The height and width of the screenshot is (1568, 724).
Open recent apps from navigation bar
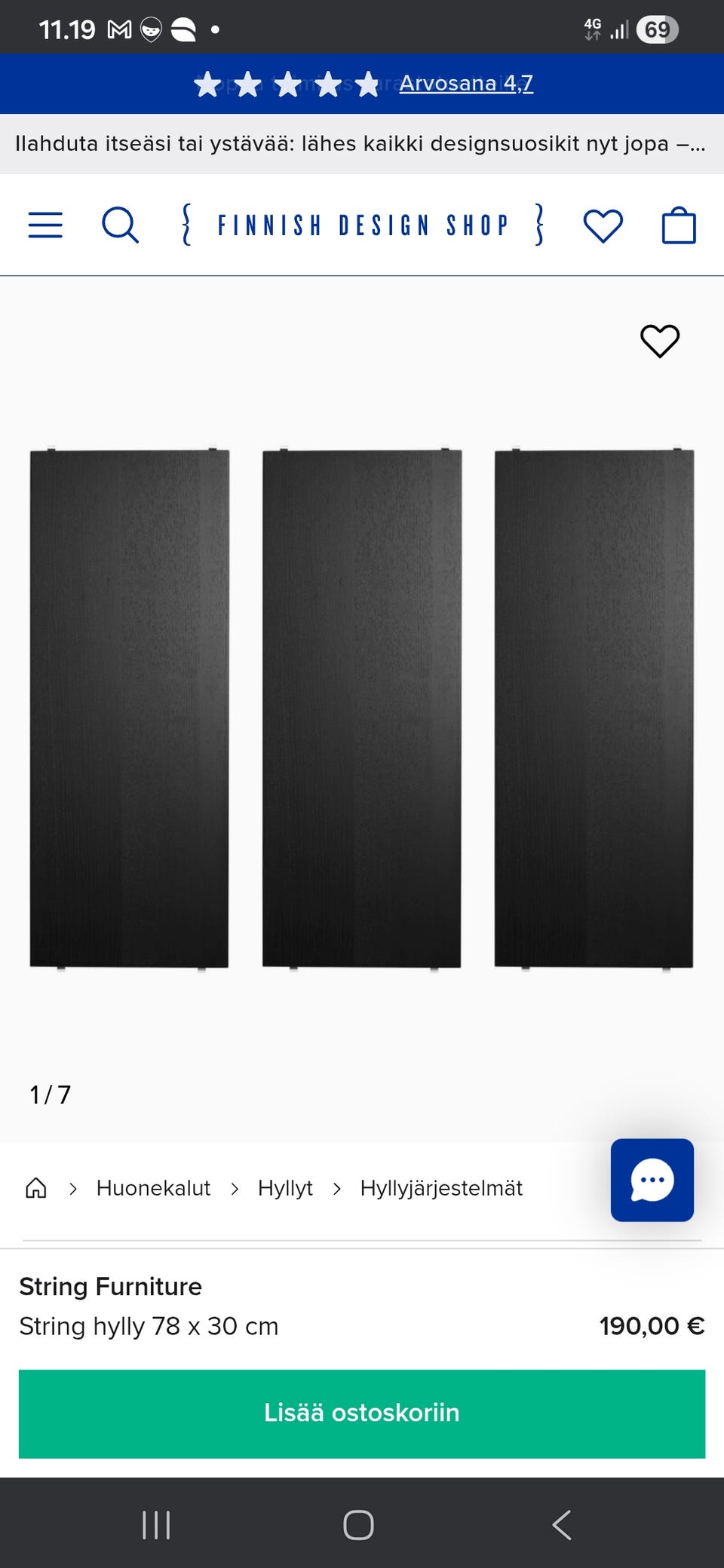point(156,1524)
